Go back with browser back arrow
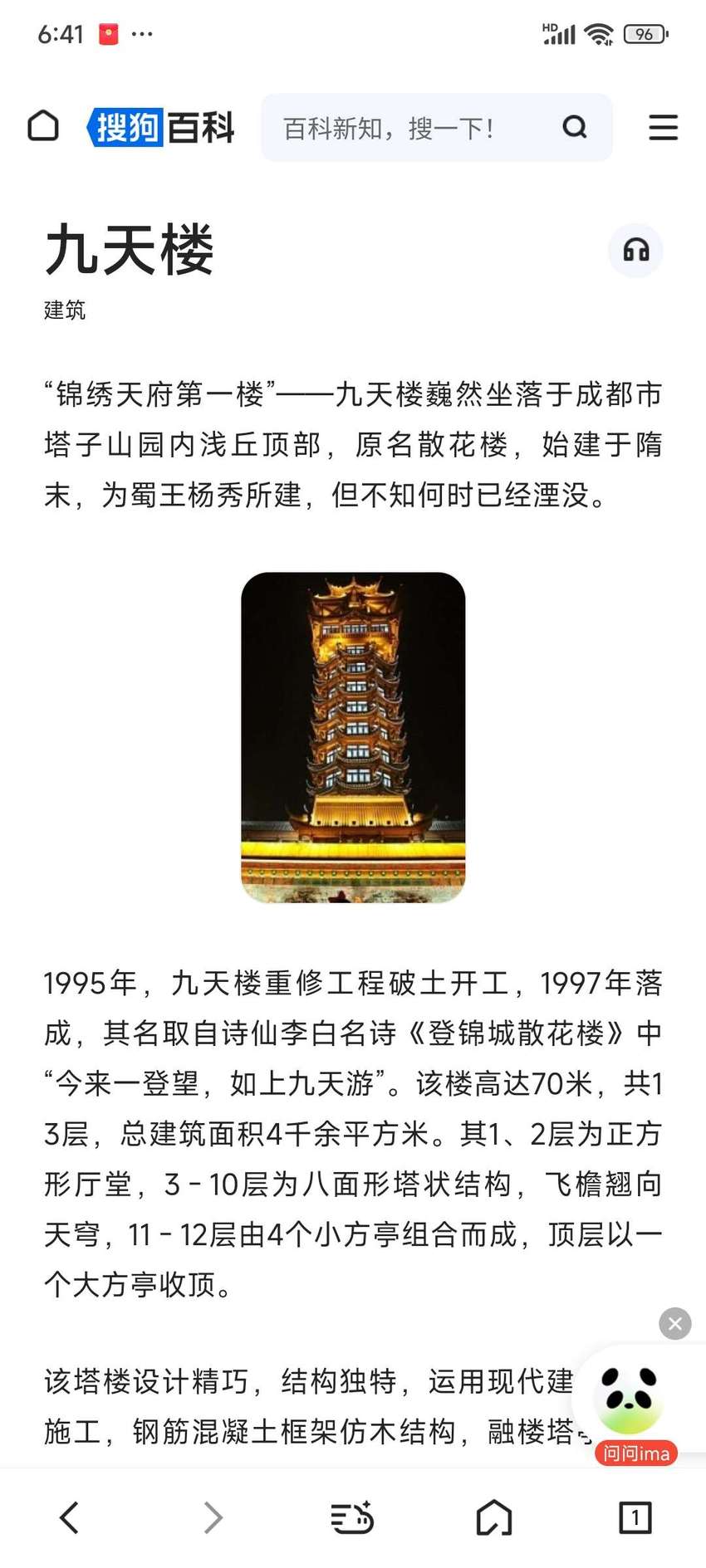 point(70,1517)
